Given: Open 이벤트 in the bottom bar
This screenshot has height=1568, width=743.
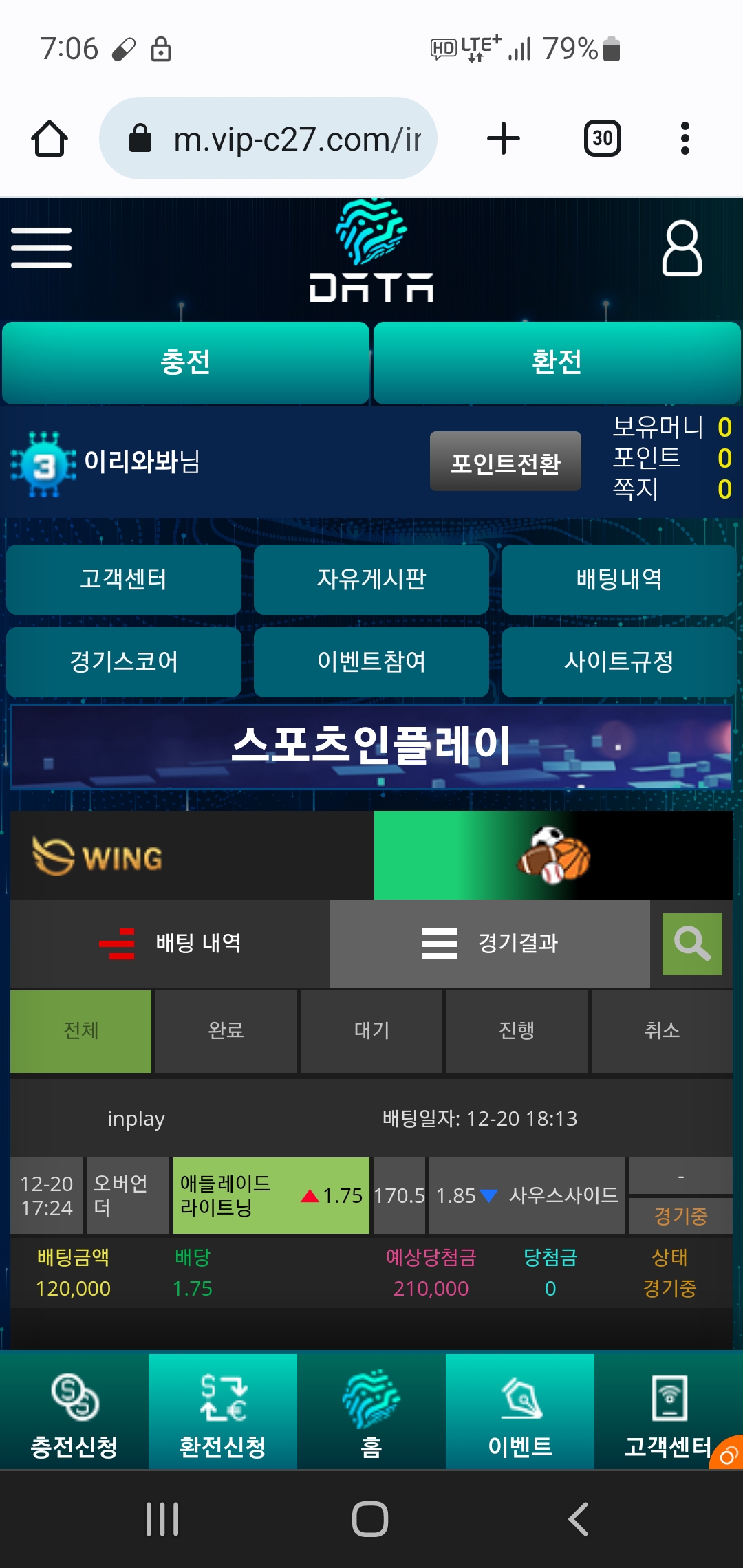Looking at the screenshot, I should tap(519, 1413).
